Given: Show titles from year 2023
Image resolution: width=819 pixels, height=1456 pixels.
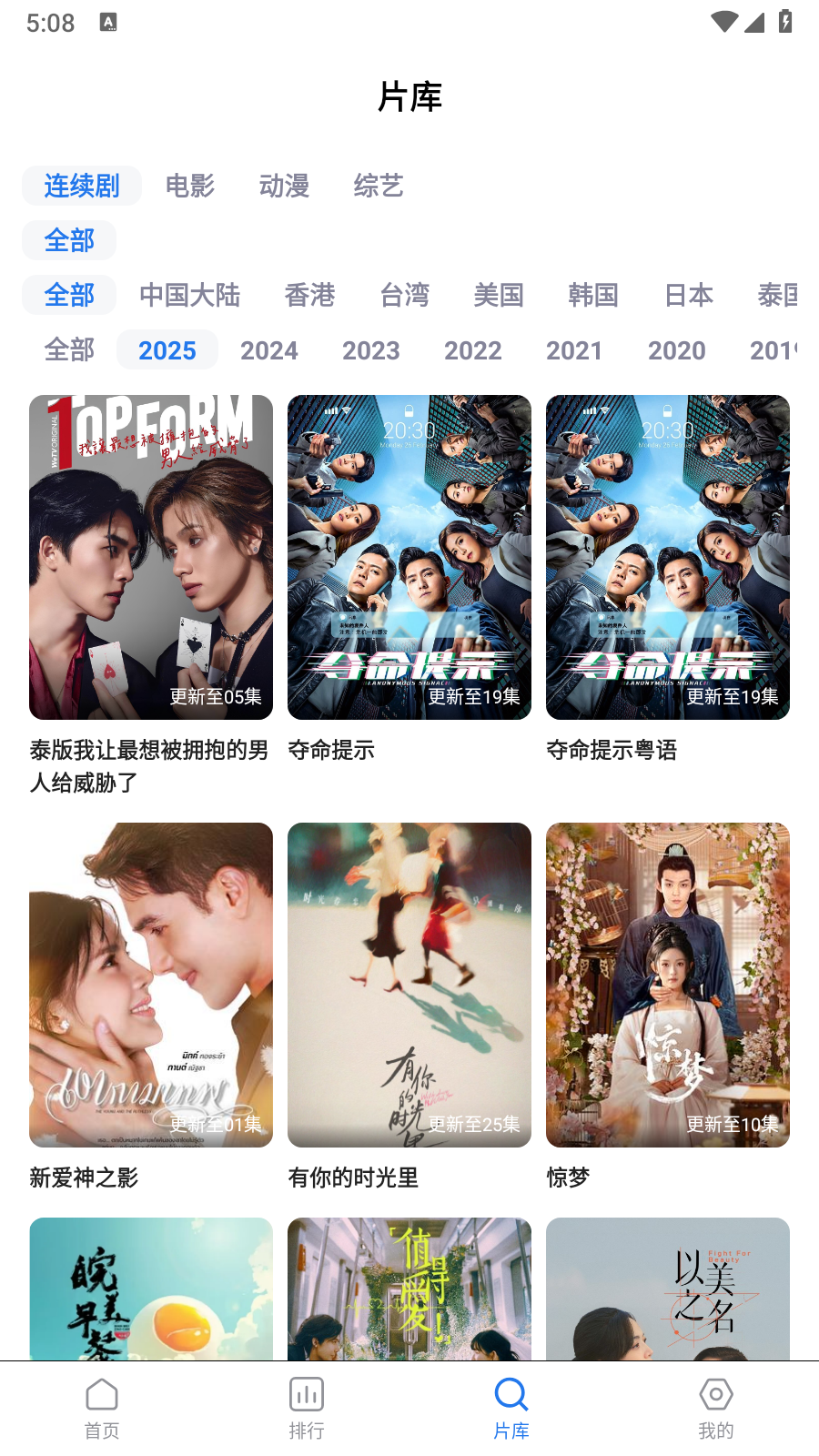Looking at the screenshot, I should click(370, 350).
